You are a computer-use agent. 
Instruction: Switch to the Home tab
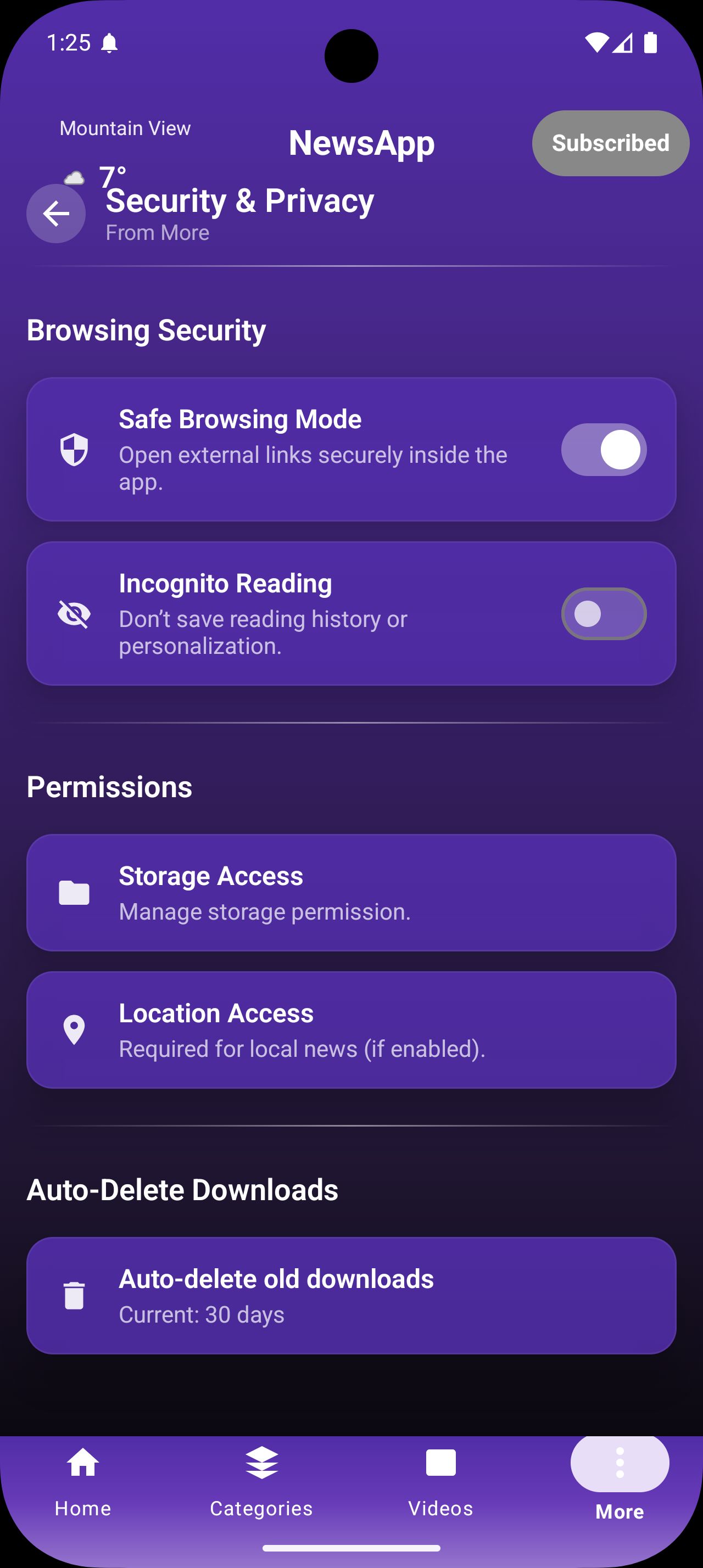tap(83, 1480)
